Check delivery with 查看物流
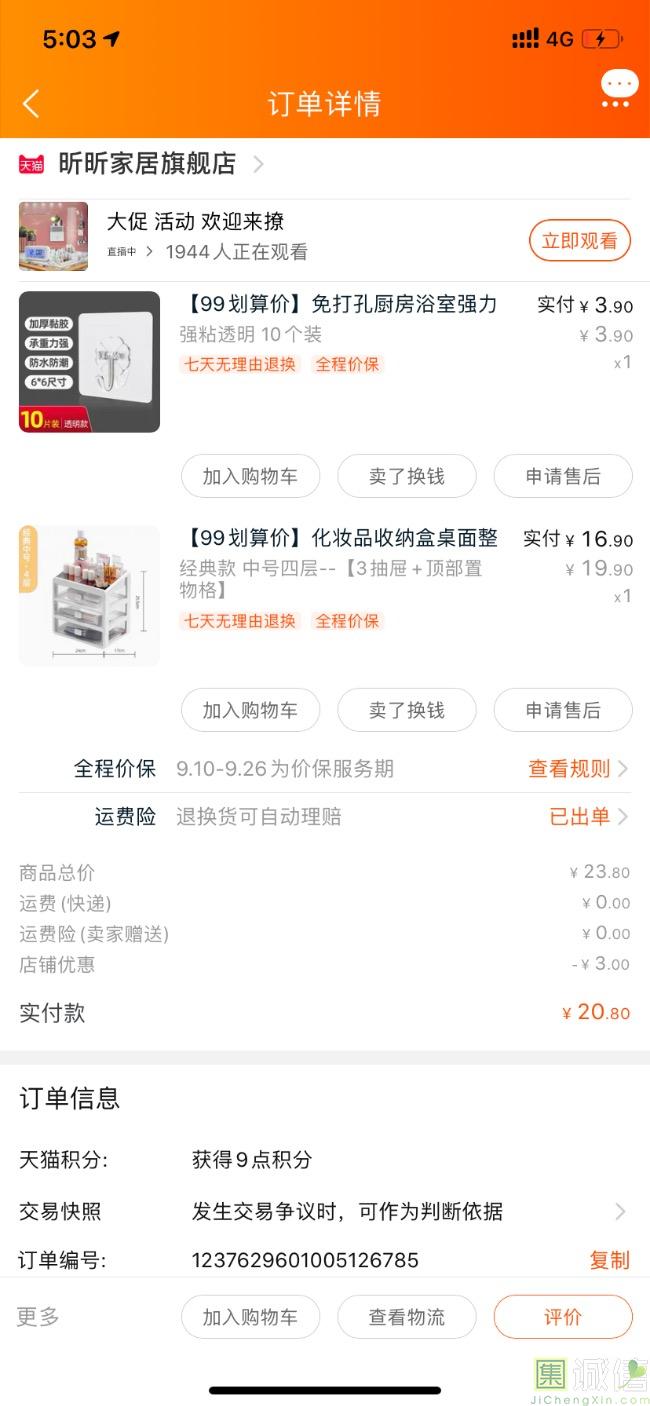Viewport: 650px width, 1406px height. click(x=406, y=1317)
